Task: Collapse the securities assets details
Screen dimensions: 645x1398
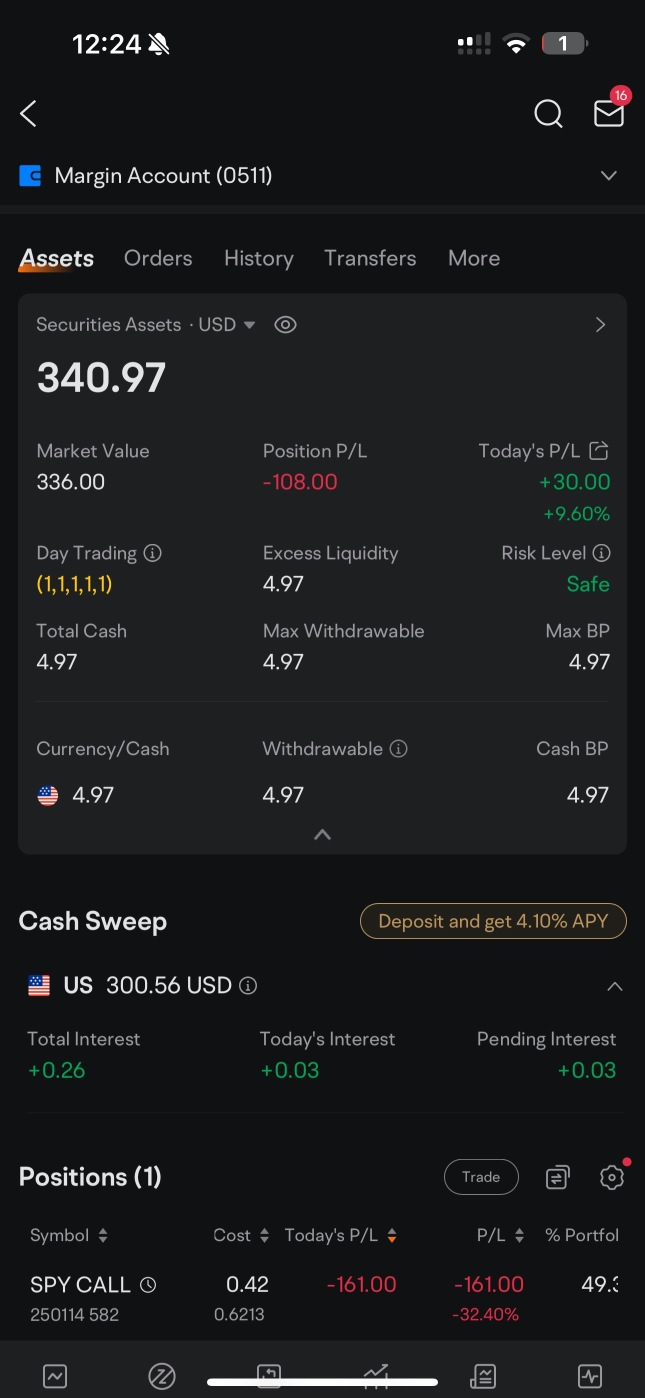Action: (322, 835)
